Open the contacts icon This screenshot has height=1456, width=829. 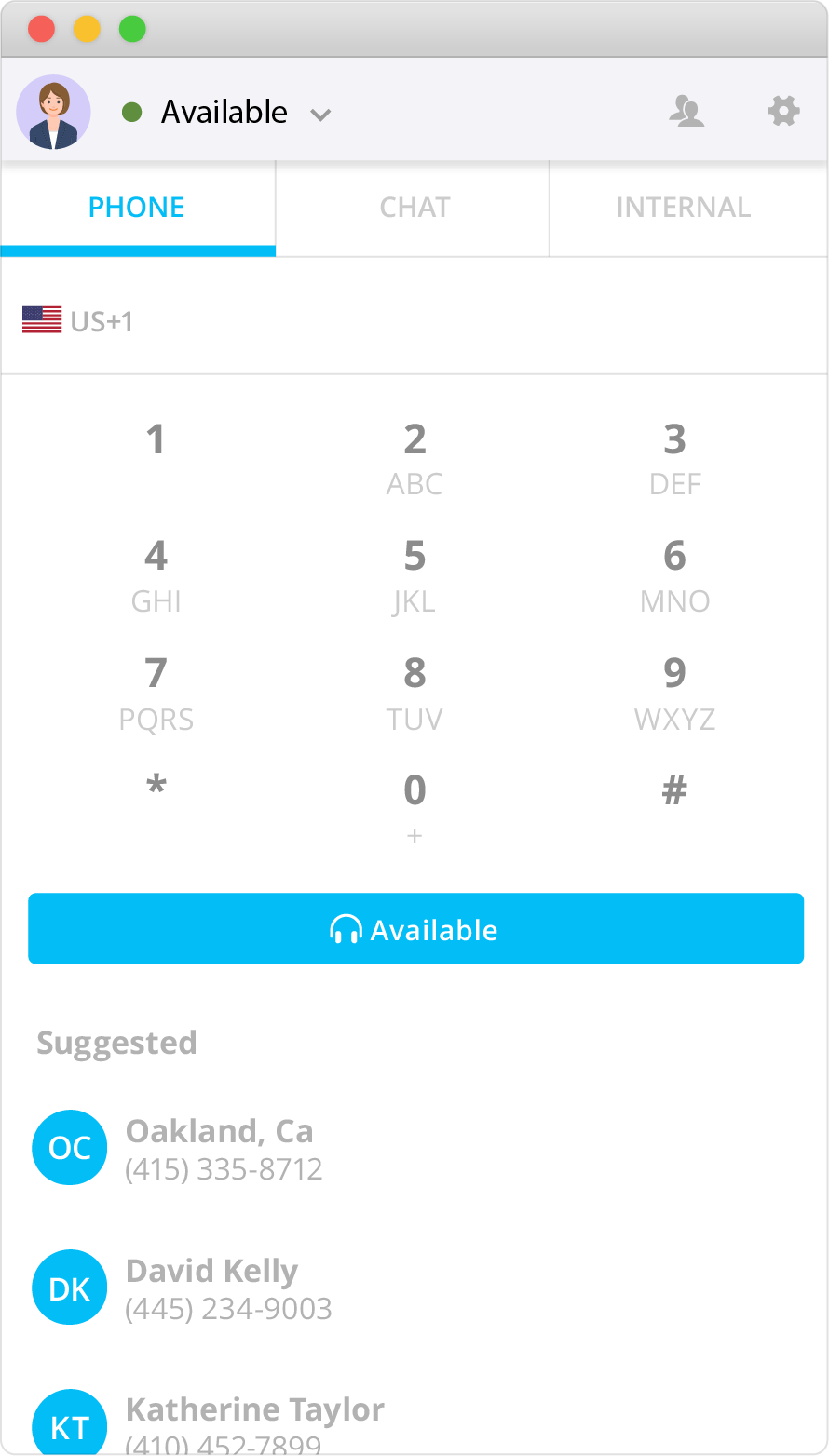click(x=686, y=112)
